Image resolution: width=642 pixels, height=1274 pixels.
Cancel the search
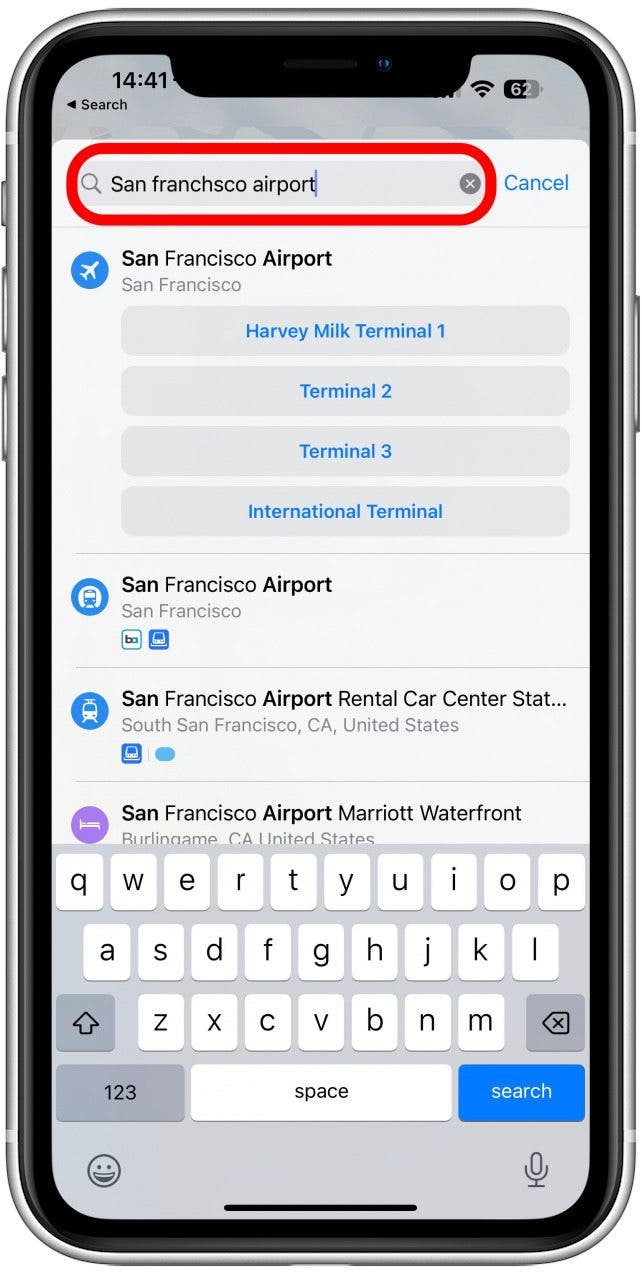click(536, 183)
